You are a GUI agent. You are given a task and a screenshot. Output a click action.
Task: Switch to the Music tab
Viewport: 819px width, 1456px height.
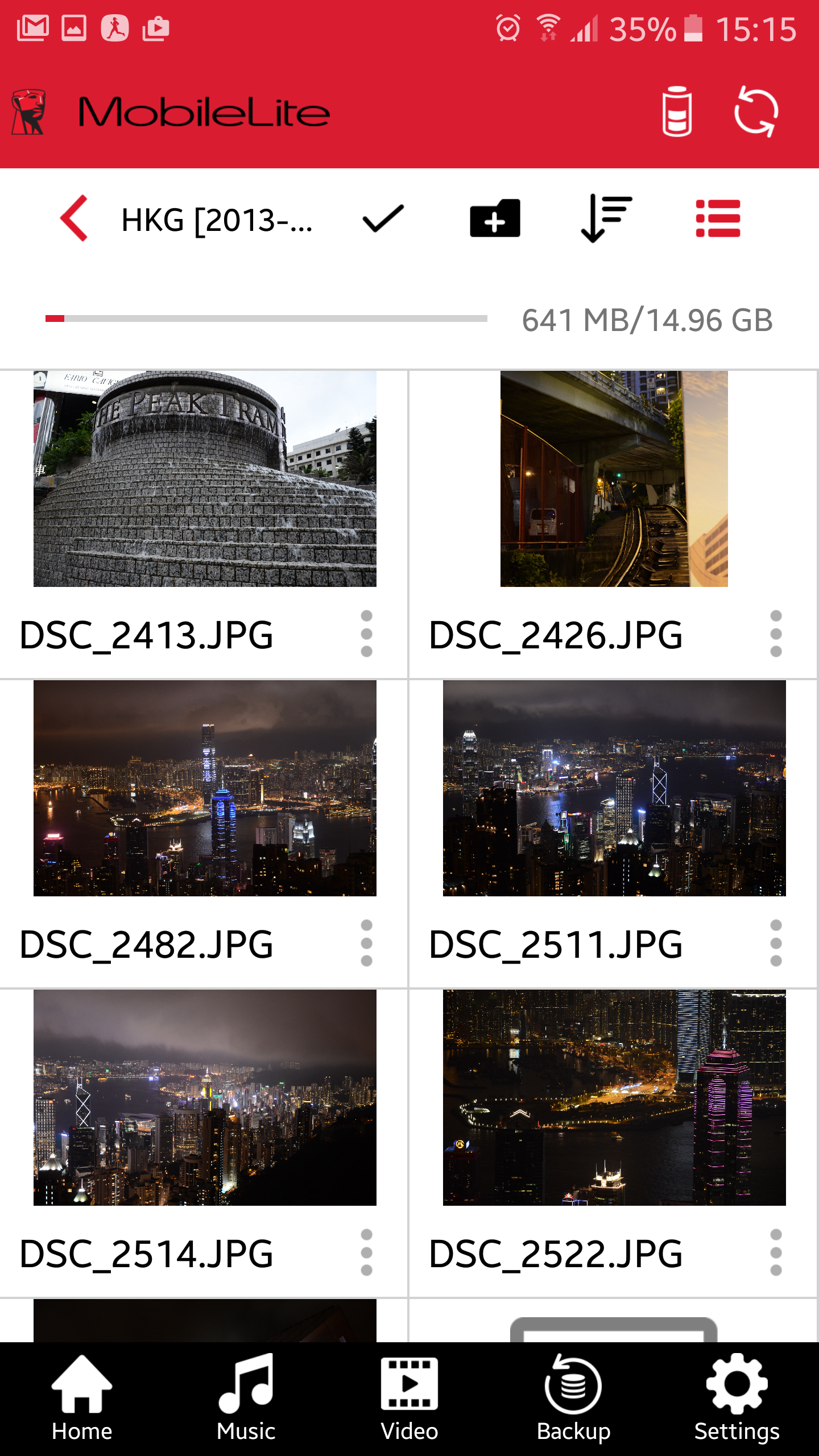[x=246, y=1399]
